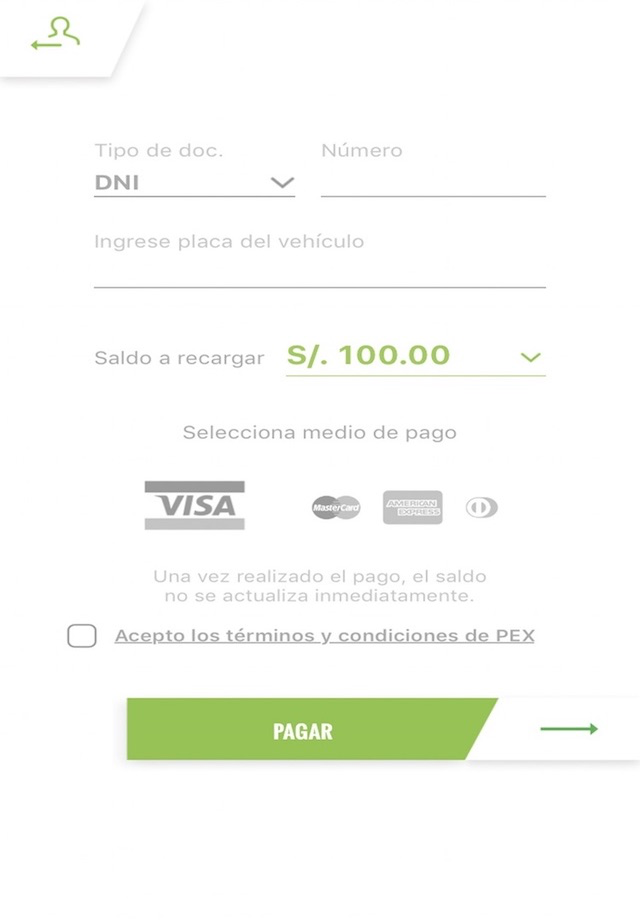Open the Tipo de doc. dropdown
Screen dimensions: 640x920
pos(194,182)
